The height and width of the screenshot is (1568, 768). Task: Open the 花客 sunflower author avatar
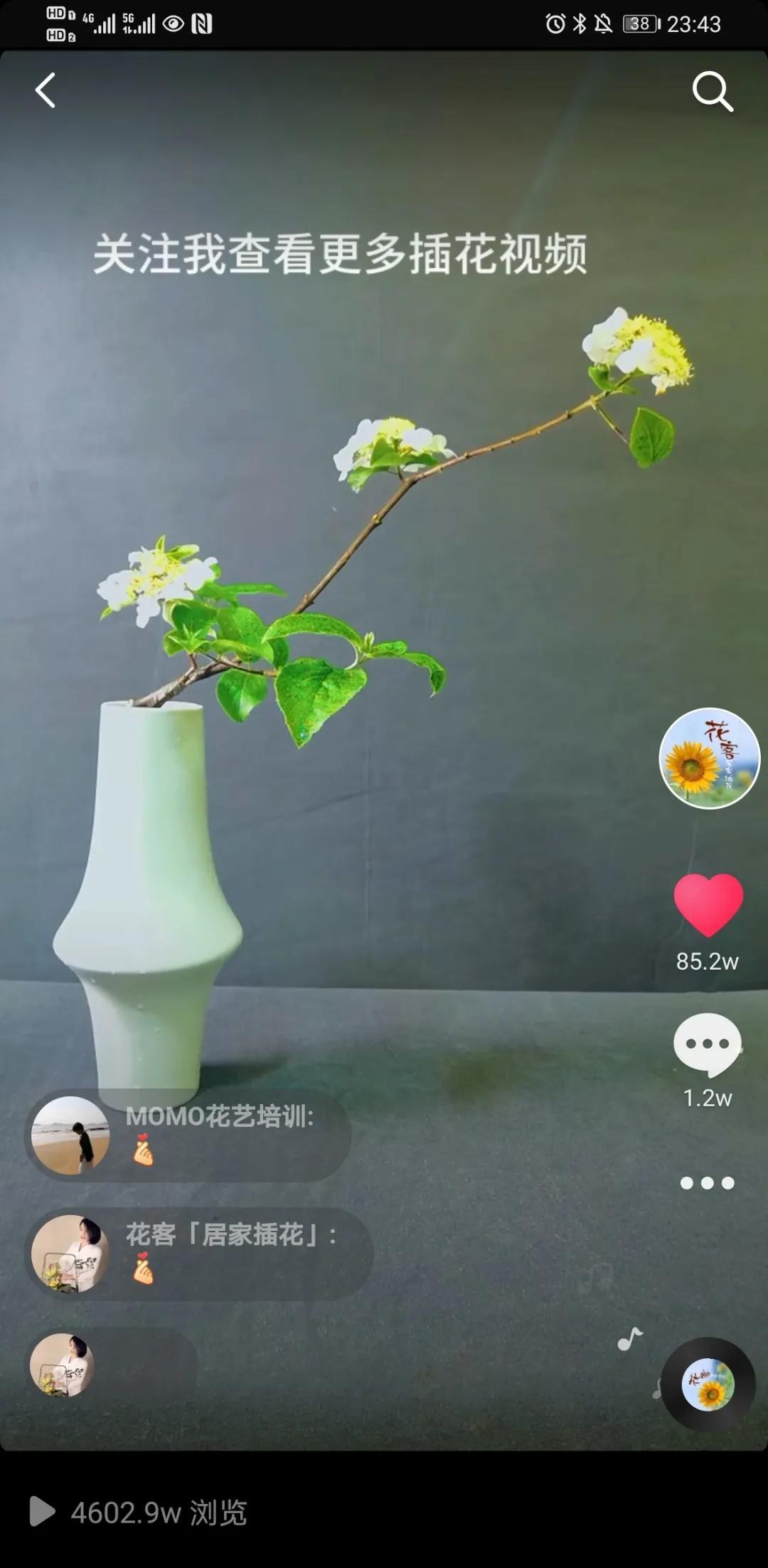pyautogui.click(x=709, y=758)
